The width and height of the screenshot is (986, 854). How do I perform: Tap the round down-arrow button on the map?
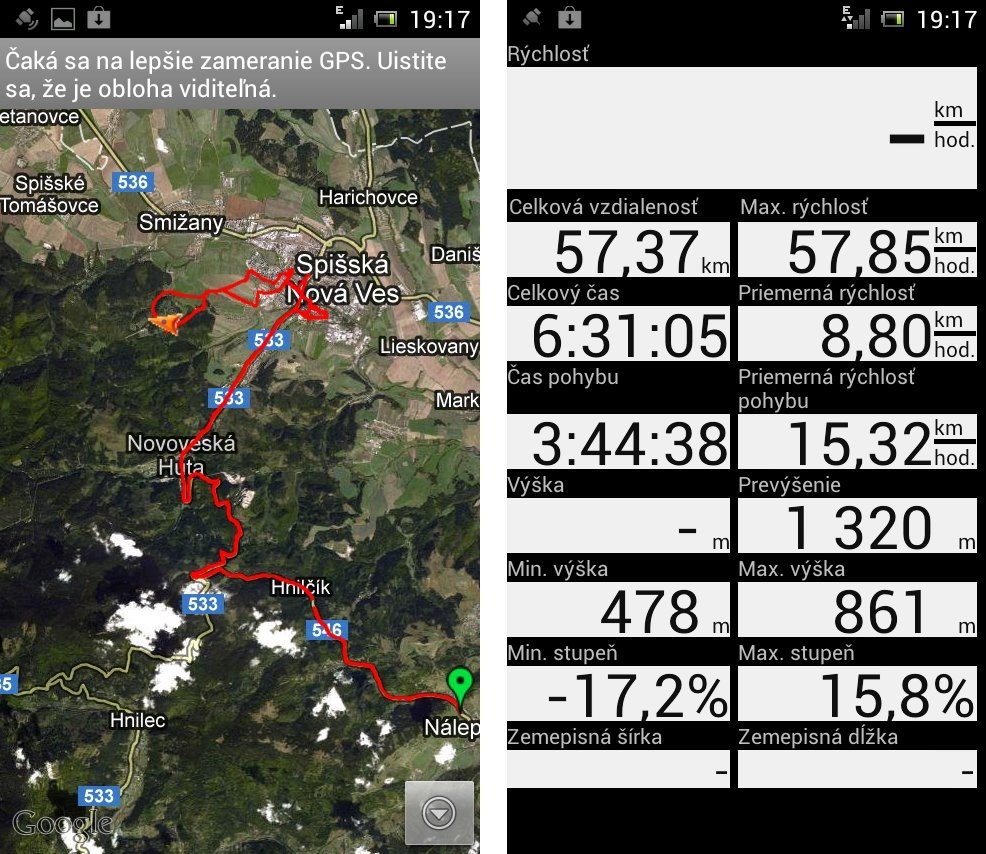[439, 814]
